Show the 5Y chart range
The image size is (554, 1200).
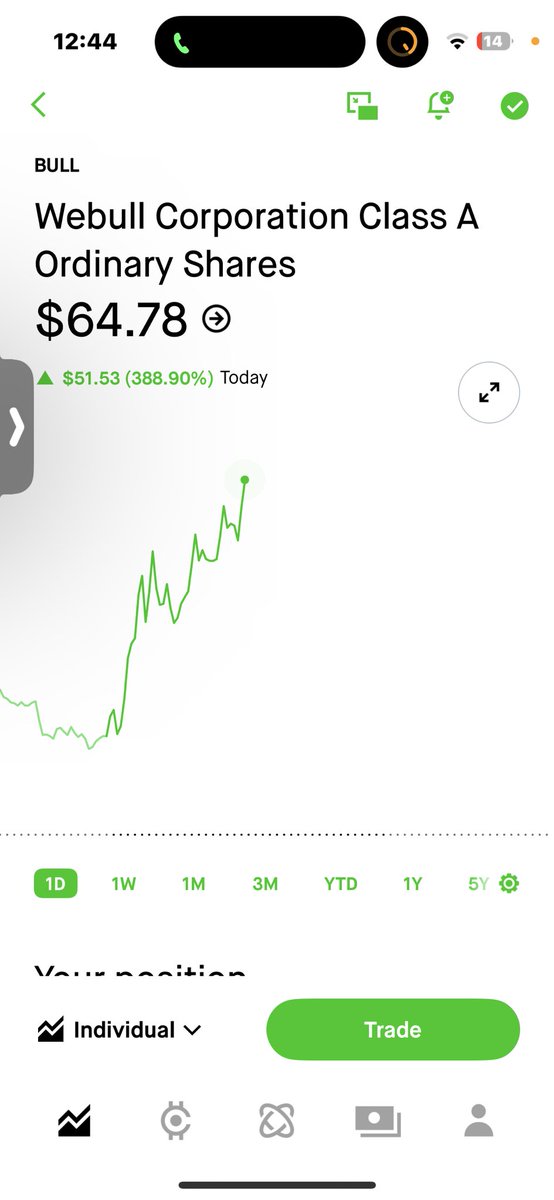click(x=478, y=884)
